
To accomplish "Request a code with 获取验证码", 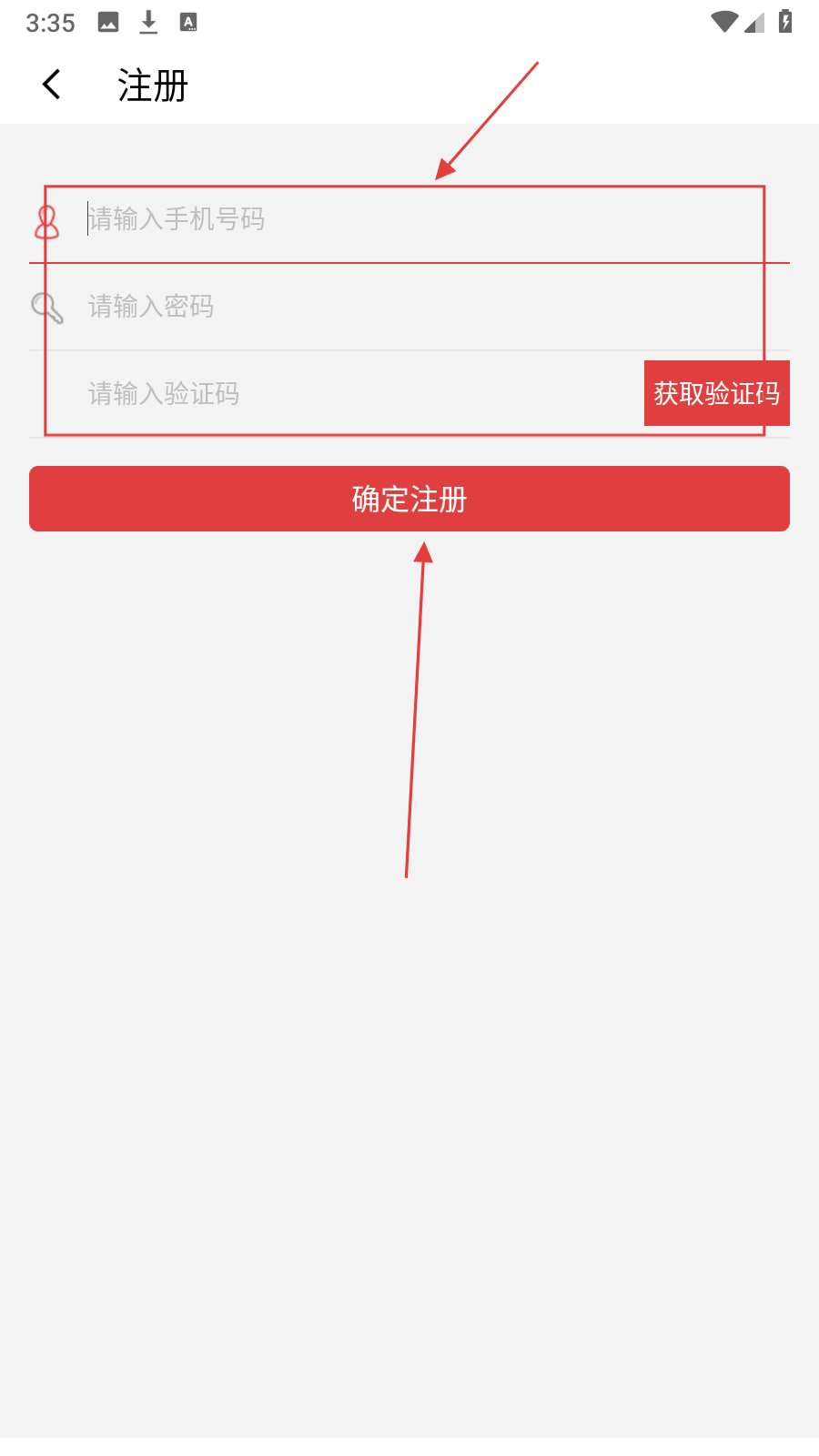I will point(716,393).
